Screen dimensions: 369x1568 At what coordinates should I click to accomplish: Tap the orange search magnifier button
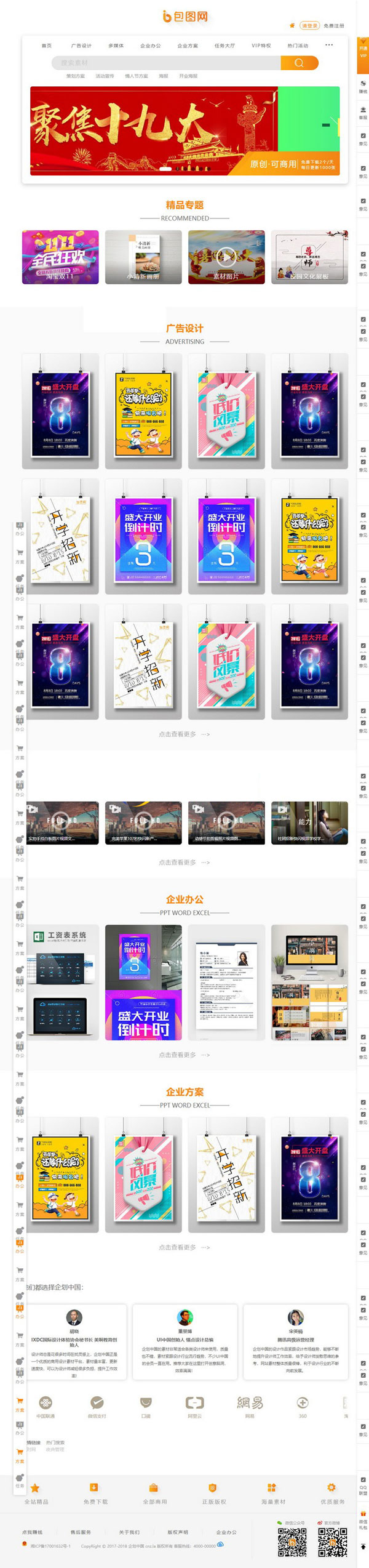coord(299,63)
